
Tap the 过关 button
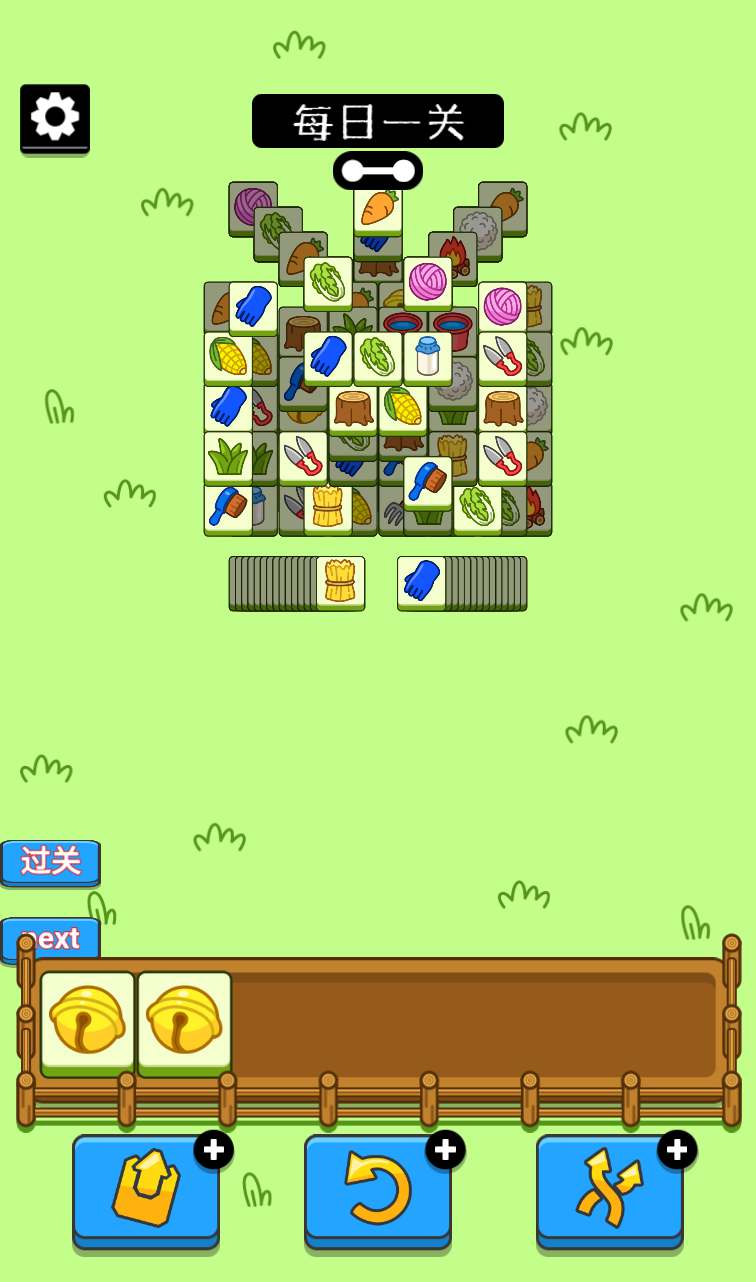[x=50, y=861]
